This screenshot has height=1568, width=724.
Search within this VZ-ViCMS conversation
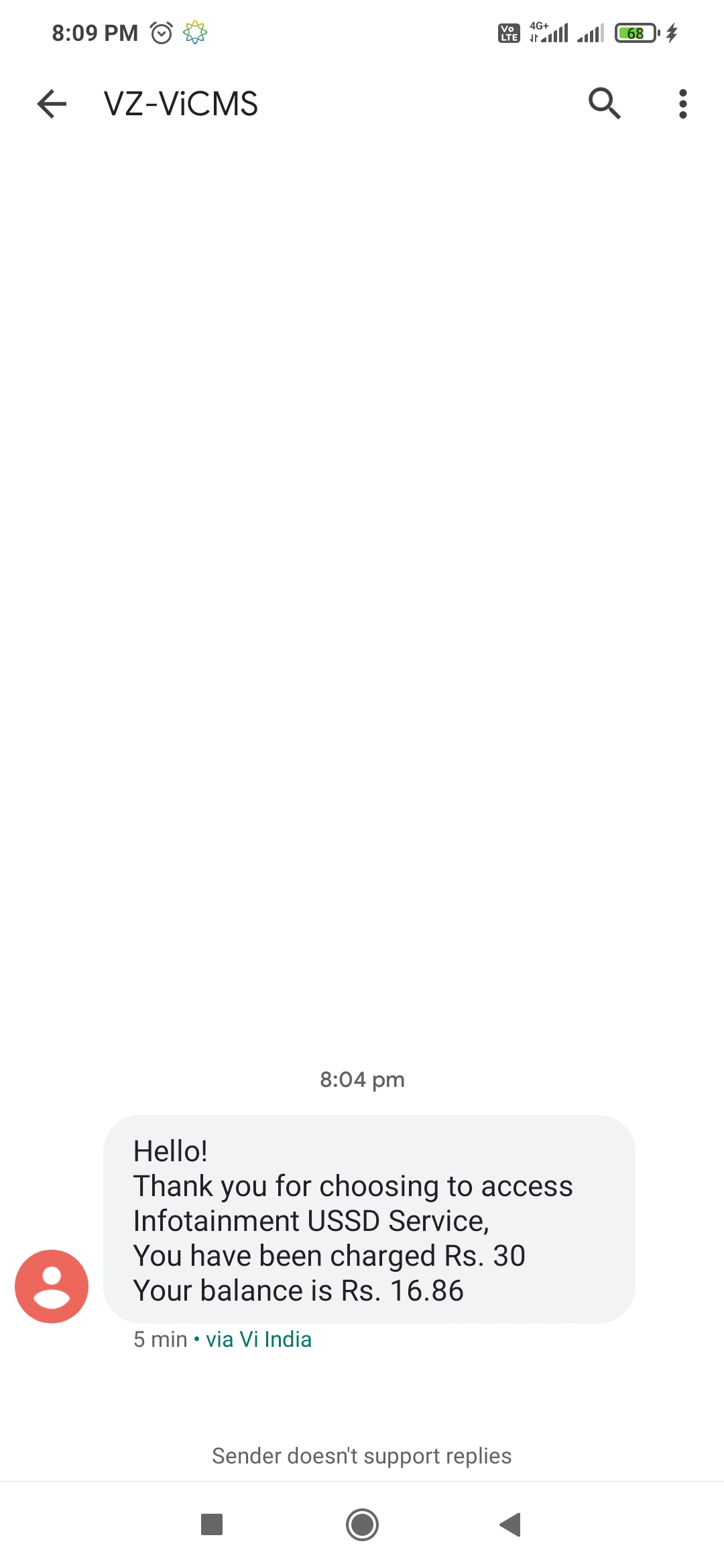click(604, 104)
